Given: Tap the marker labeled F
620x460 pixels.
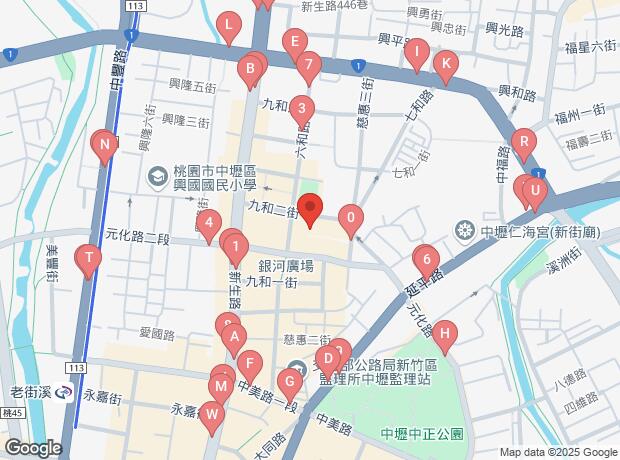Looking at the screenshot, I should 250,364.
